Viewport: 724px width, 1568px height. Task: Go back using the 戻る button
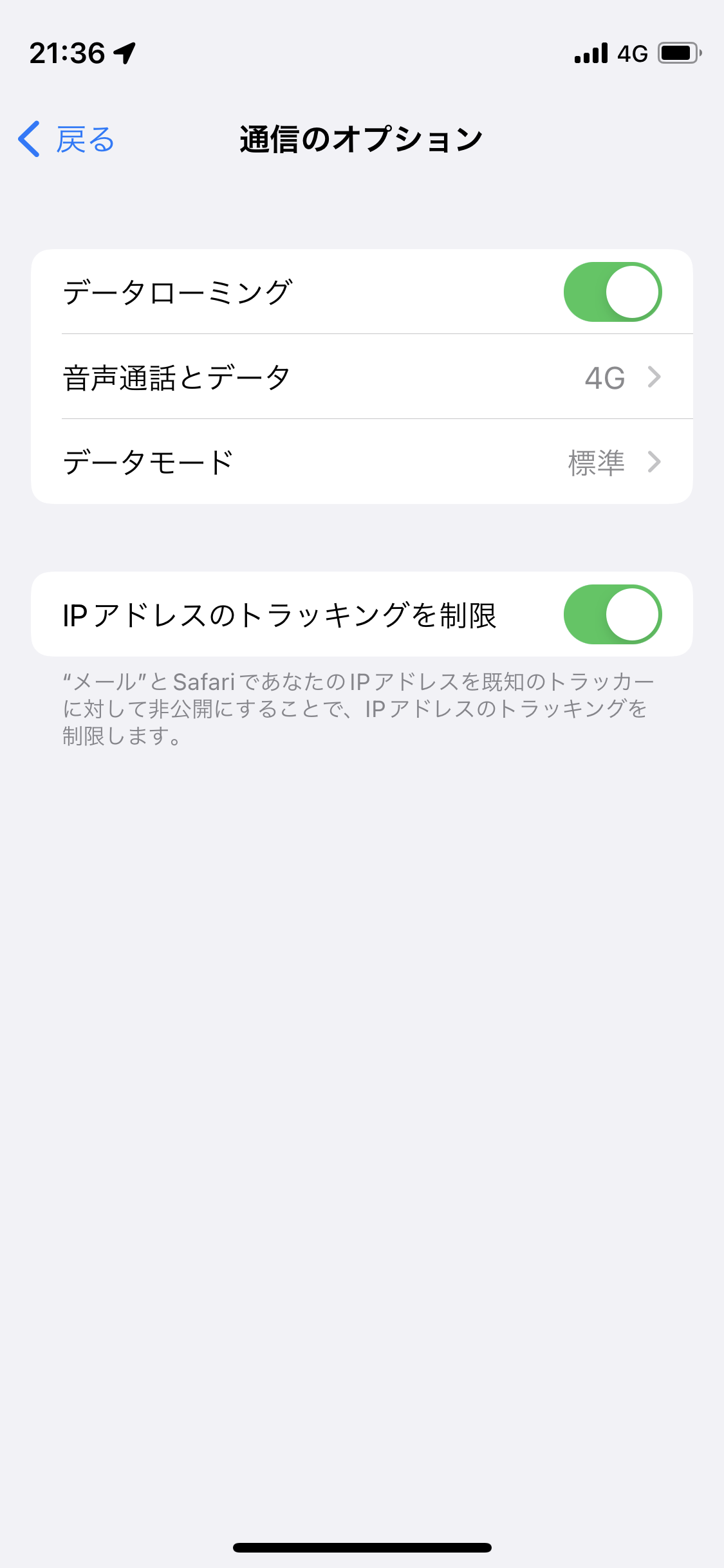point(67,139)
